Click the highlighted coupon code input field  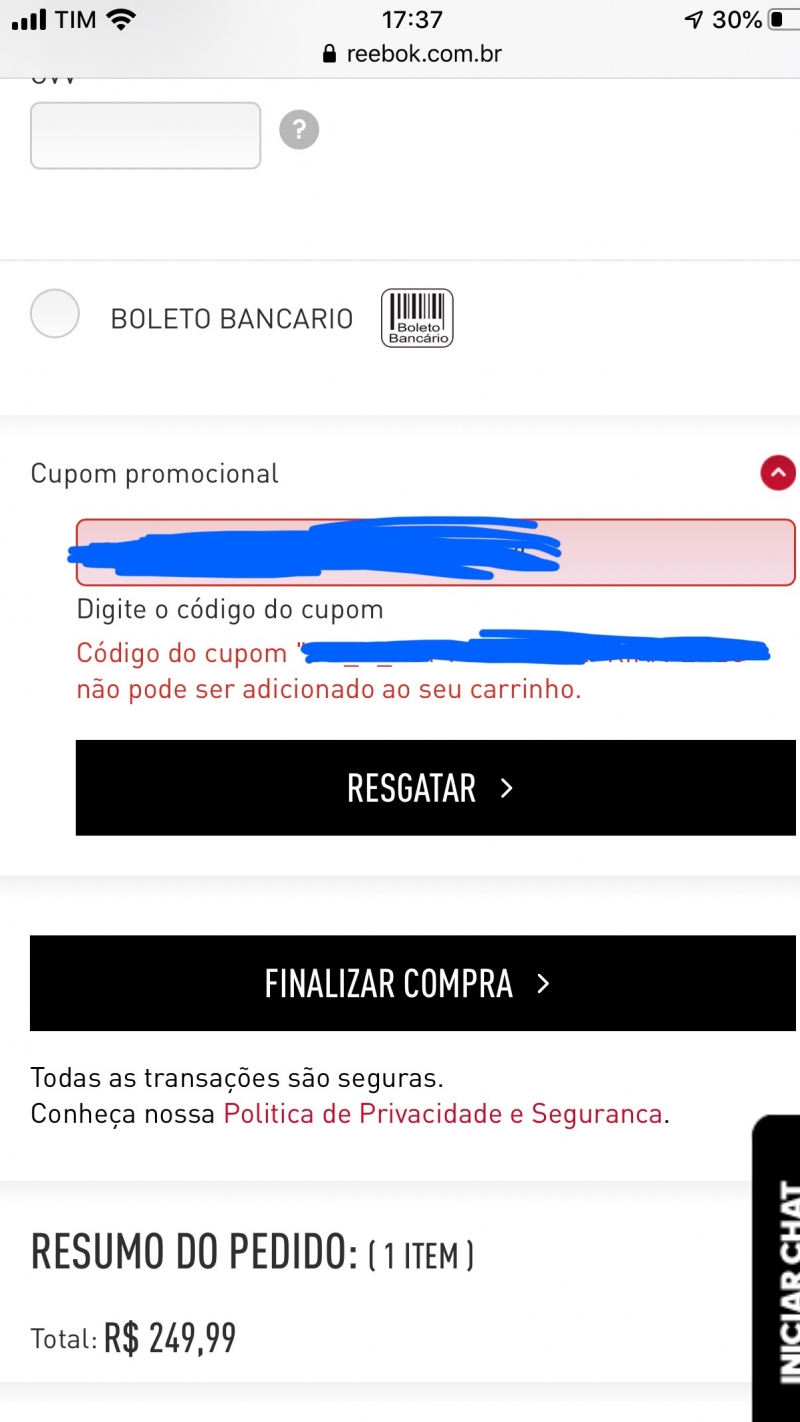435,551
